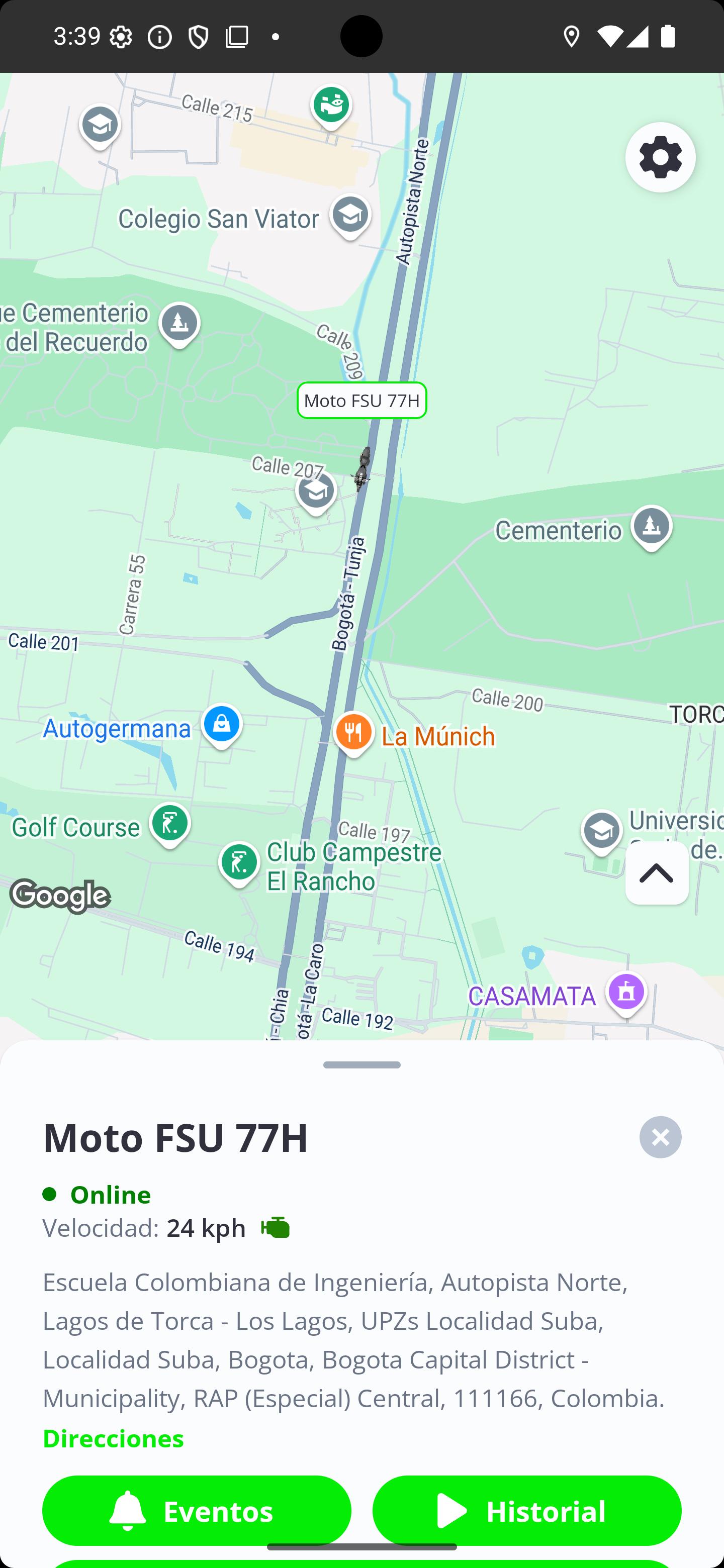Open the Historial playback
724x1568 pixels.
527,1510
